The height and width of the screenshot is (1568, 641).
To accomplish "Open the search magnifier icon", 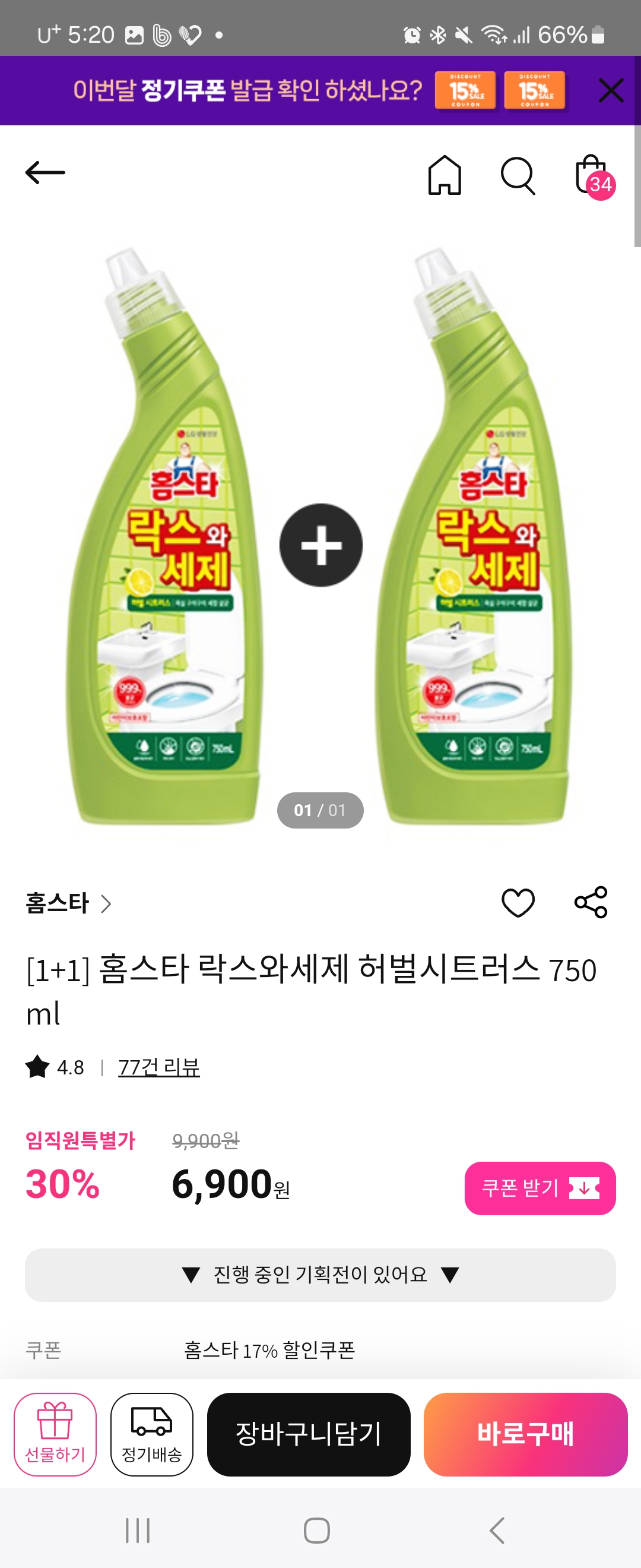I will click(x=518, y=176).
